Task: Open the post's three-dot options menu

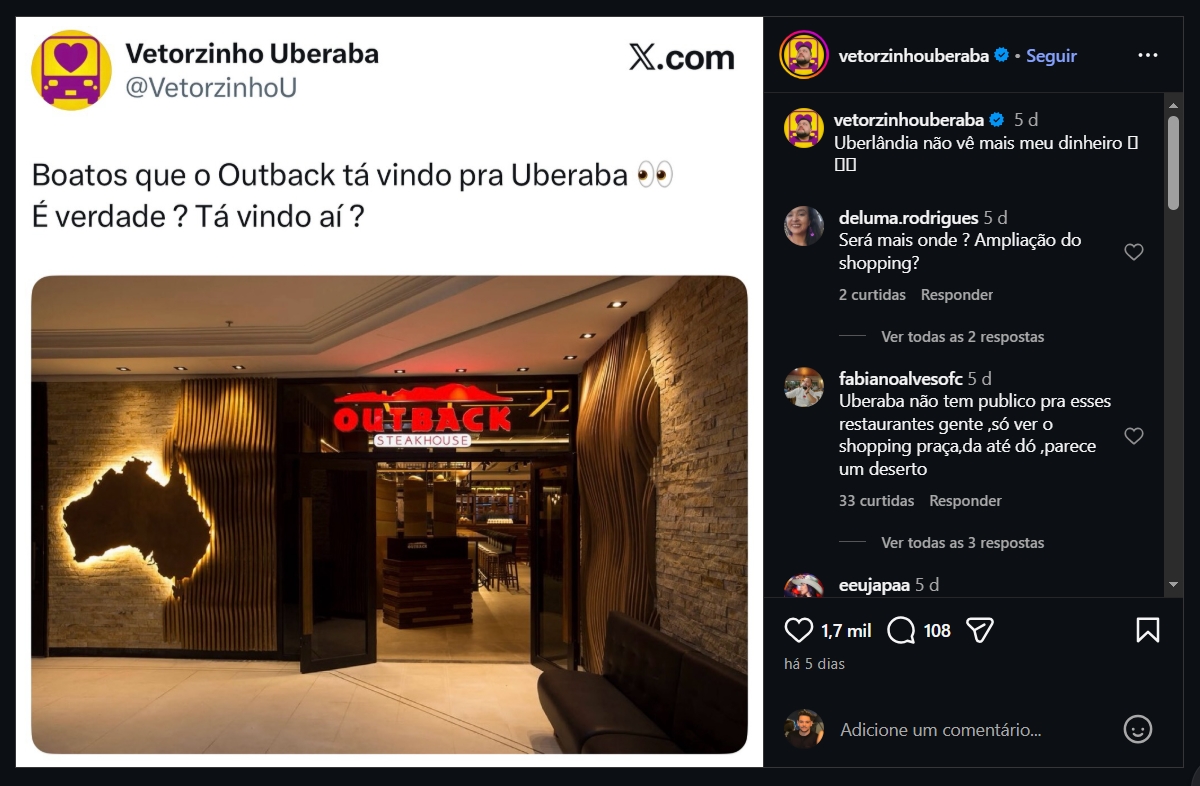Action: (x=1148, y=56)
